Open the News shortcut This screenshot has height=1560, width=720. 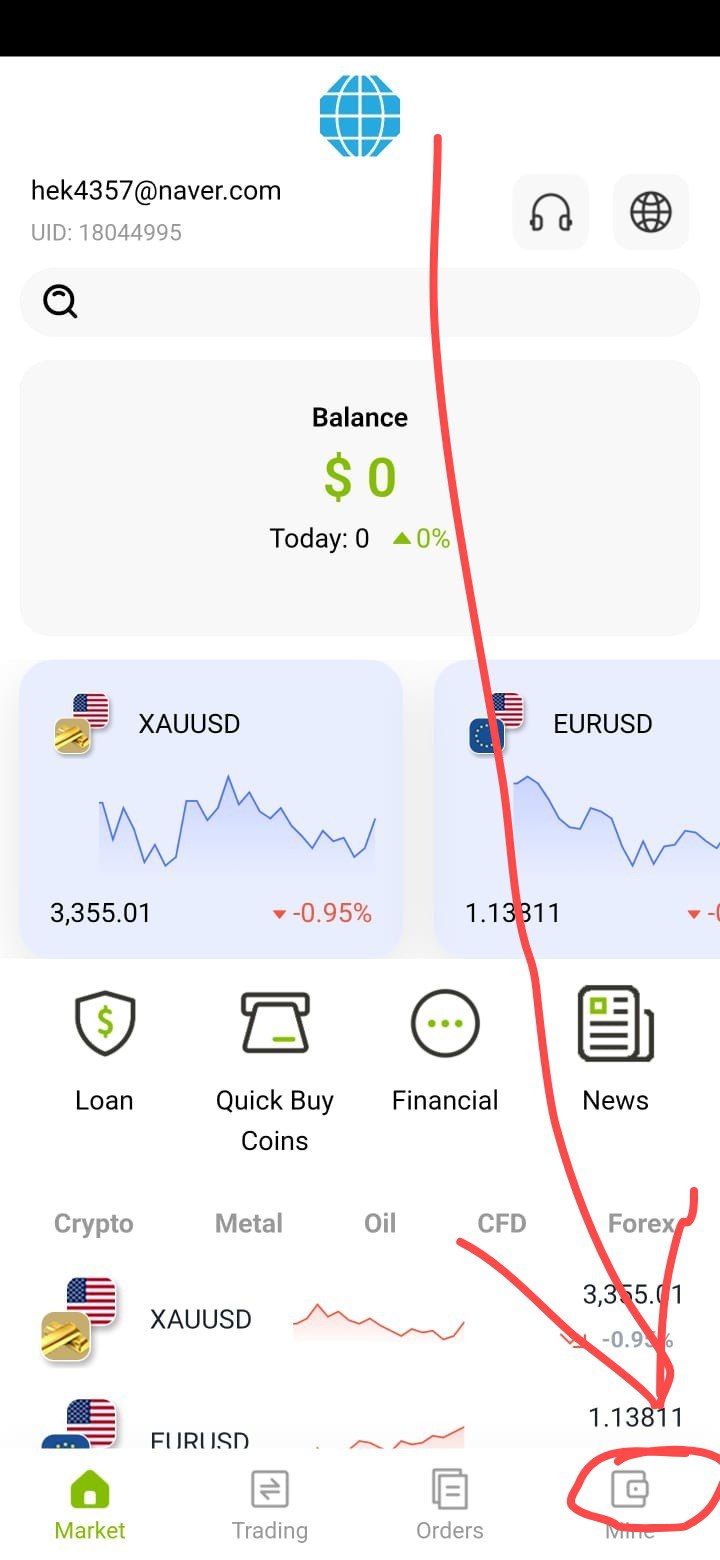click(616, 1052)
